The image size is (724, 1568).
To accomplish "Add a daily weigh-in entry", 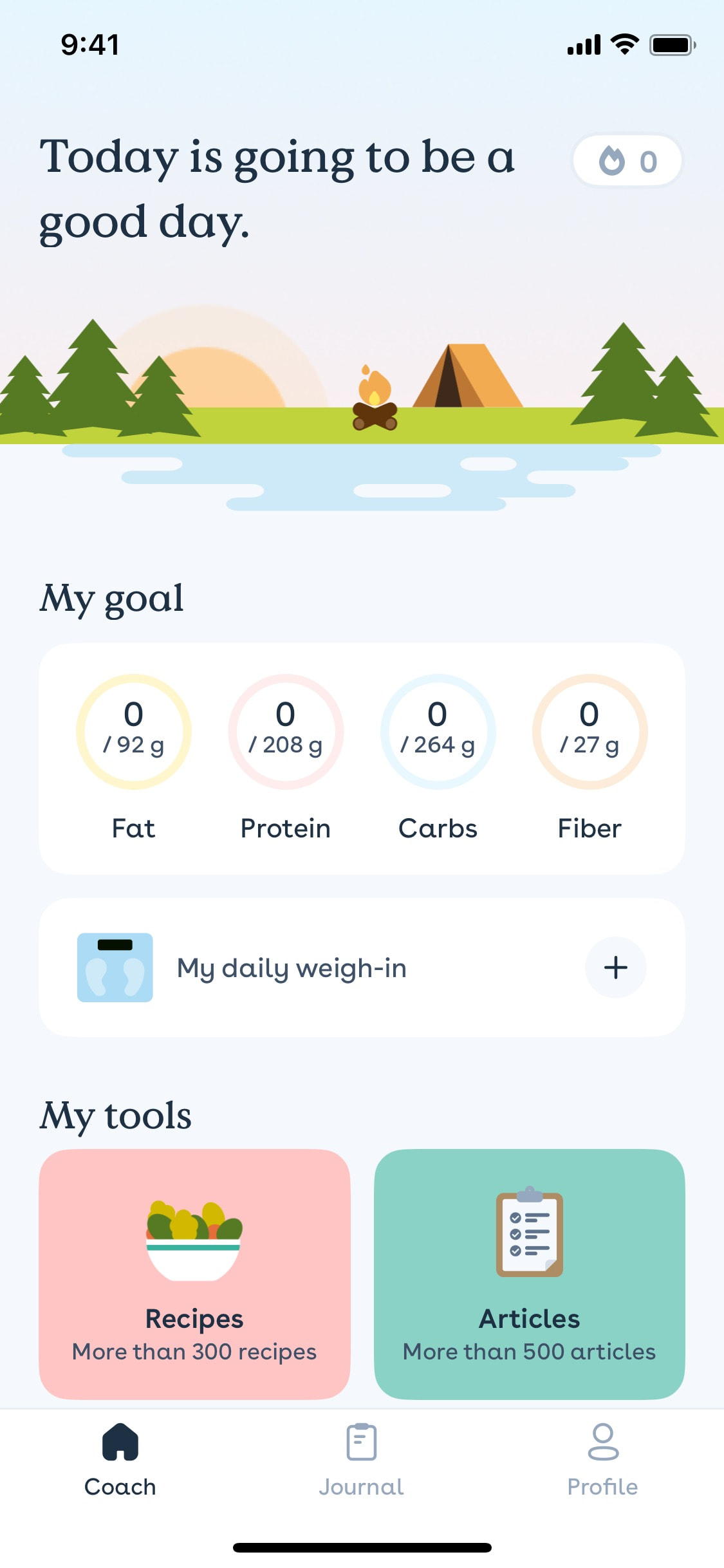I will pos(615,967).
